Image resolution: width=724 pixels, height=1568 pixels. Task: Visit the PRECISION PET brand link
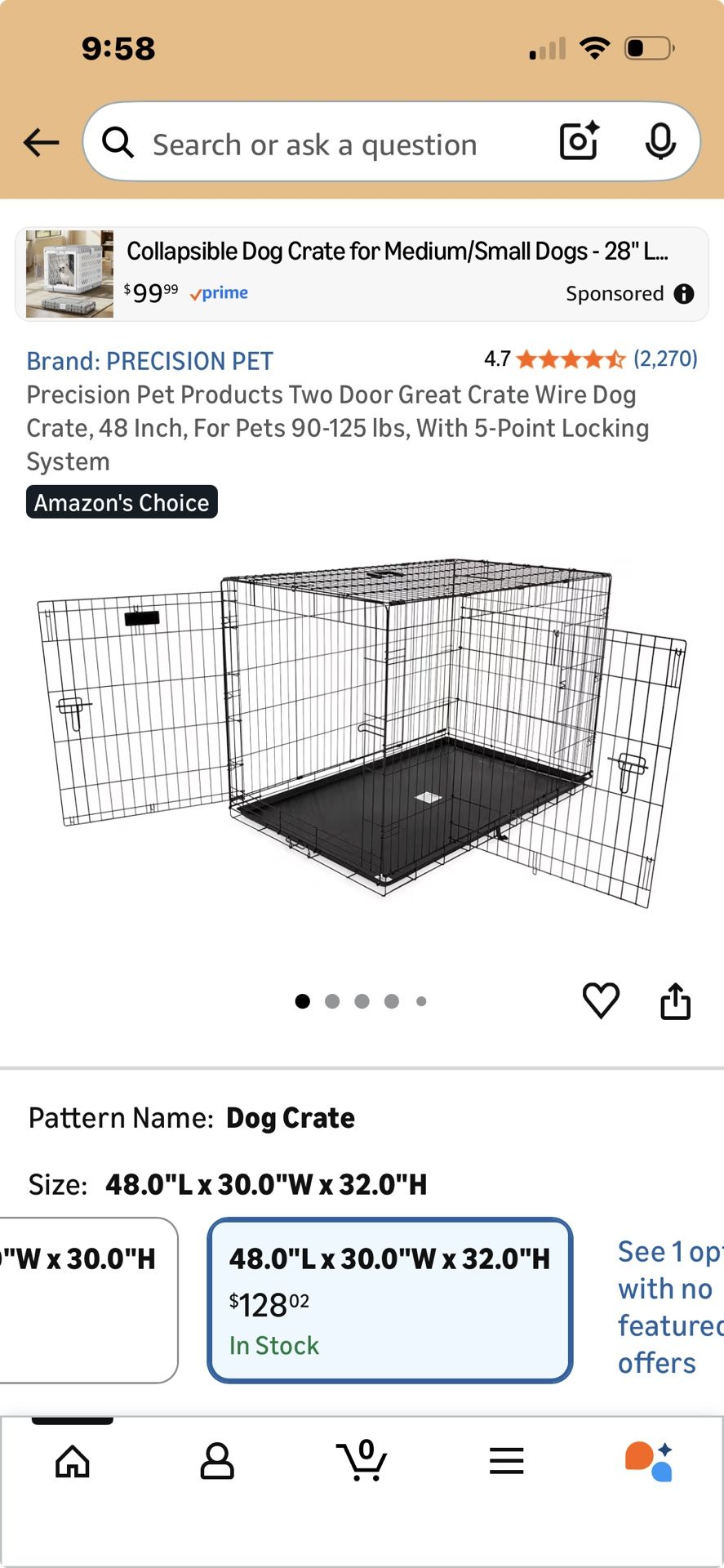[149, 361]
